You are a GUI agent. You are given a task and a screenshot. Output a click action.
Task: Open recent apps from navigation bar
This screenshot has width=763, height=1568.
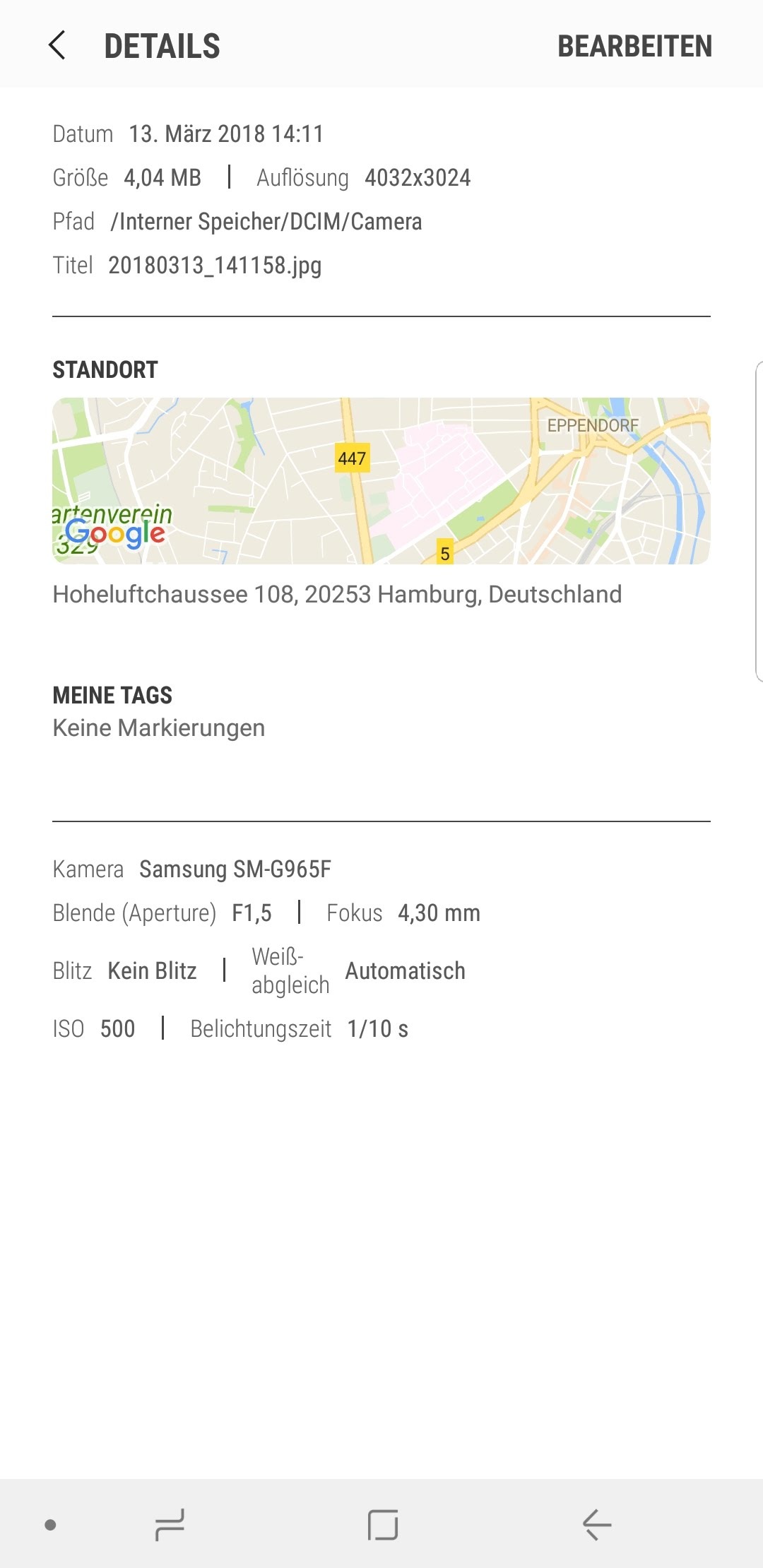click(170, 1524)
